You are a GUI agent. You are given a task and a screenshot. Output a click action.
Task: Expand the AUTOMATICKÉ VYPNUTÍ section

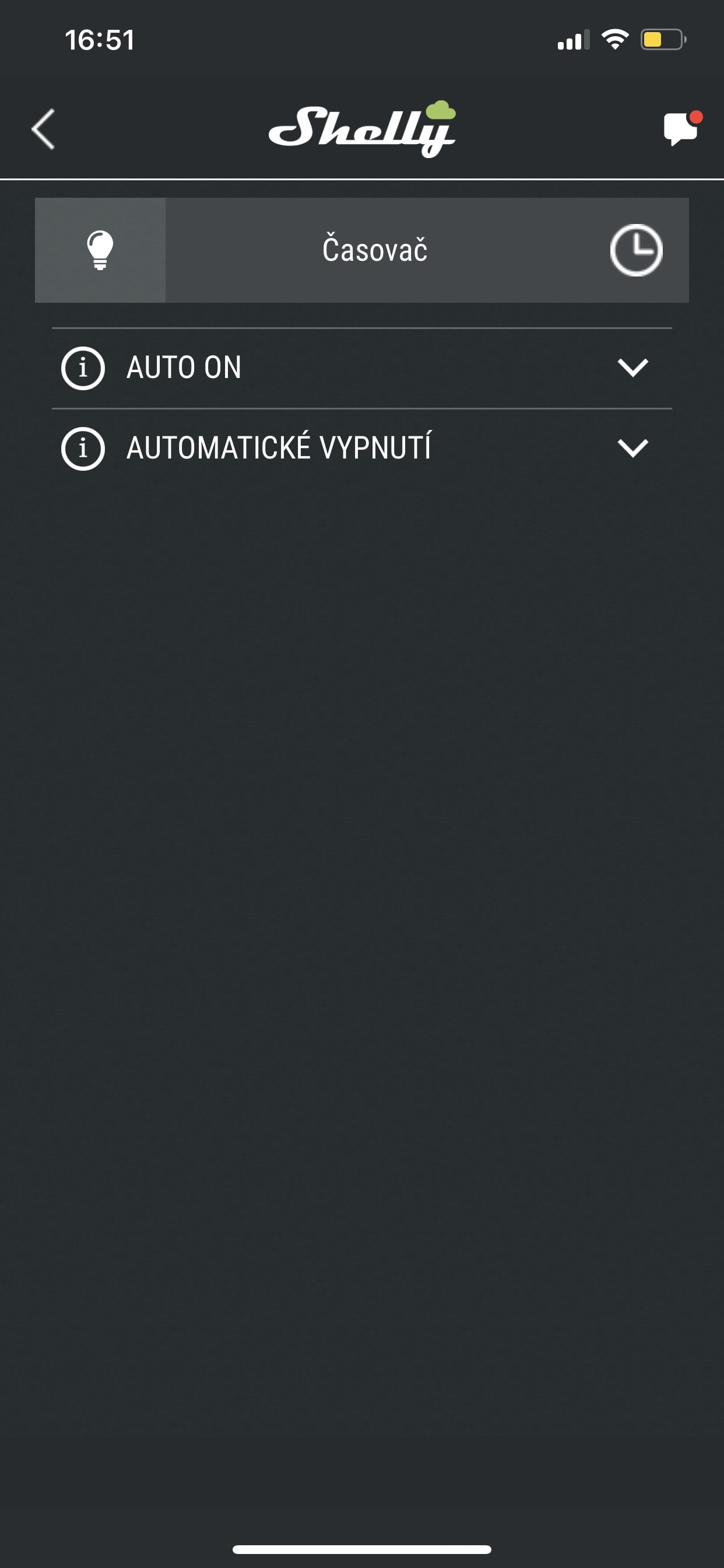tap(632, 448)
